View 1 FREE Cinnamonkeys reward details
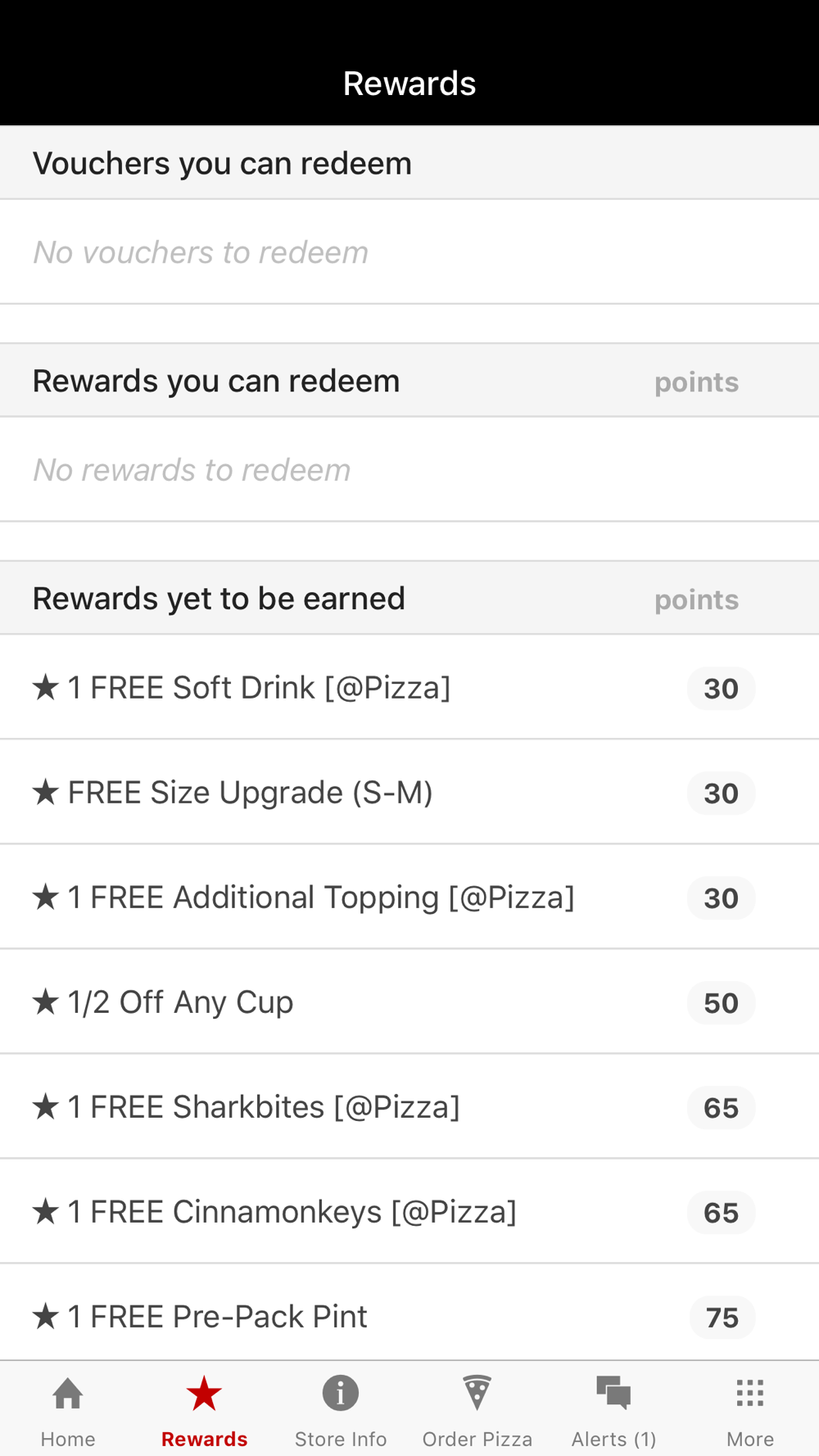 (x=409, y=1212)
